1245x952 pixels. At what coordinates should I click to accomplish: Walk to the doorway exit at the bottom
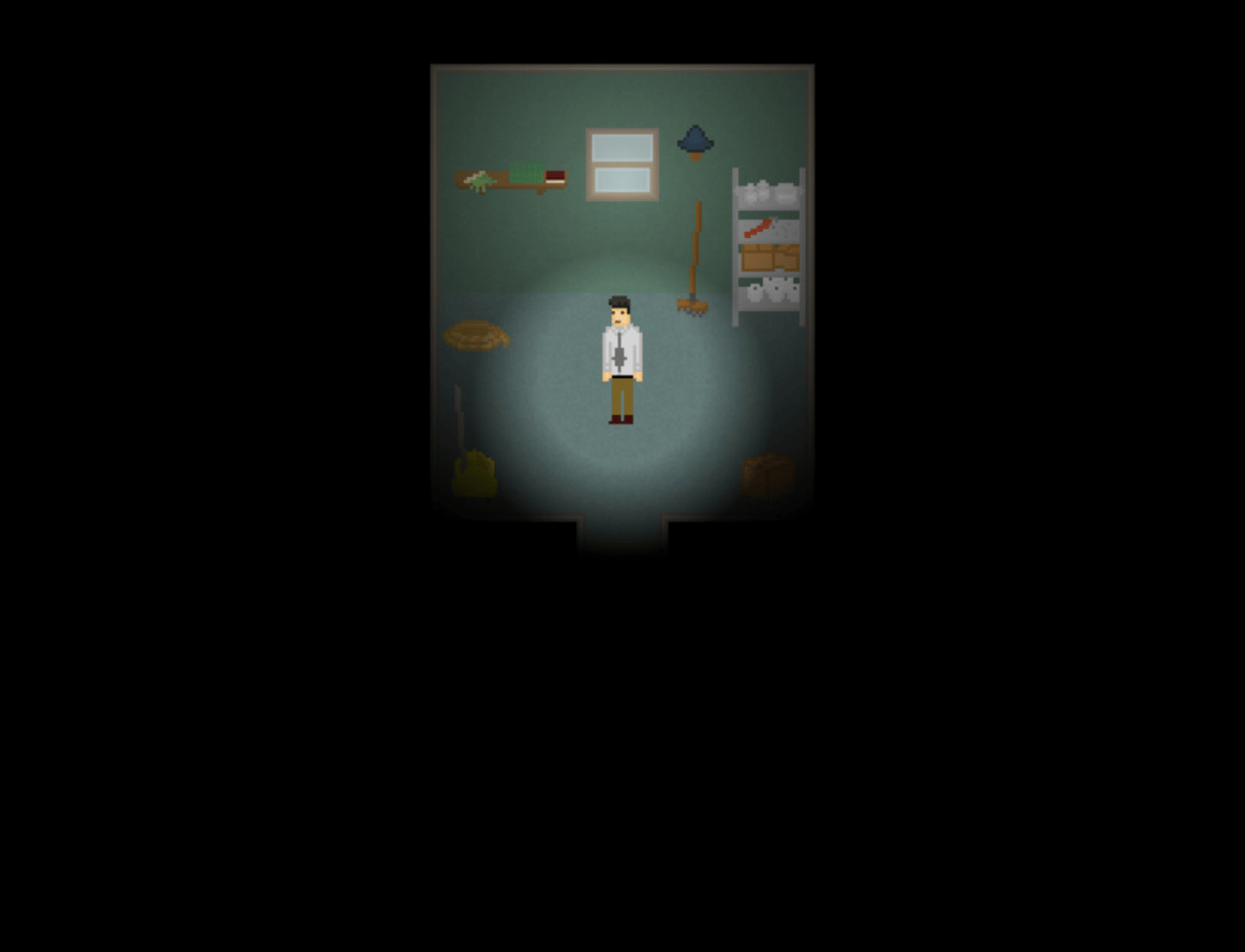tap(622, 534)
